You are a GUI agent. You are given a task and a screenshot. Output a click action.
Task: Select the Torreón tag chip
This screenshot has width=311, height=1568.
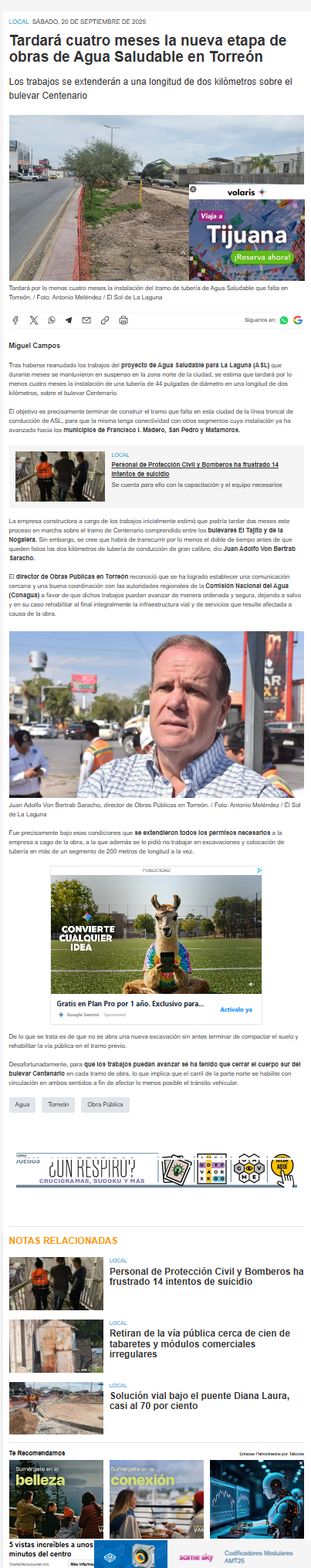[x=59, y=1104]
